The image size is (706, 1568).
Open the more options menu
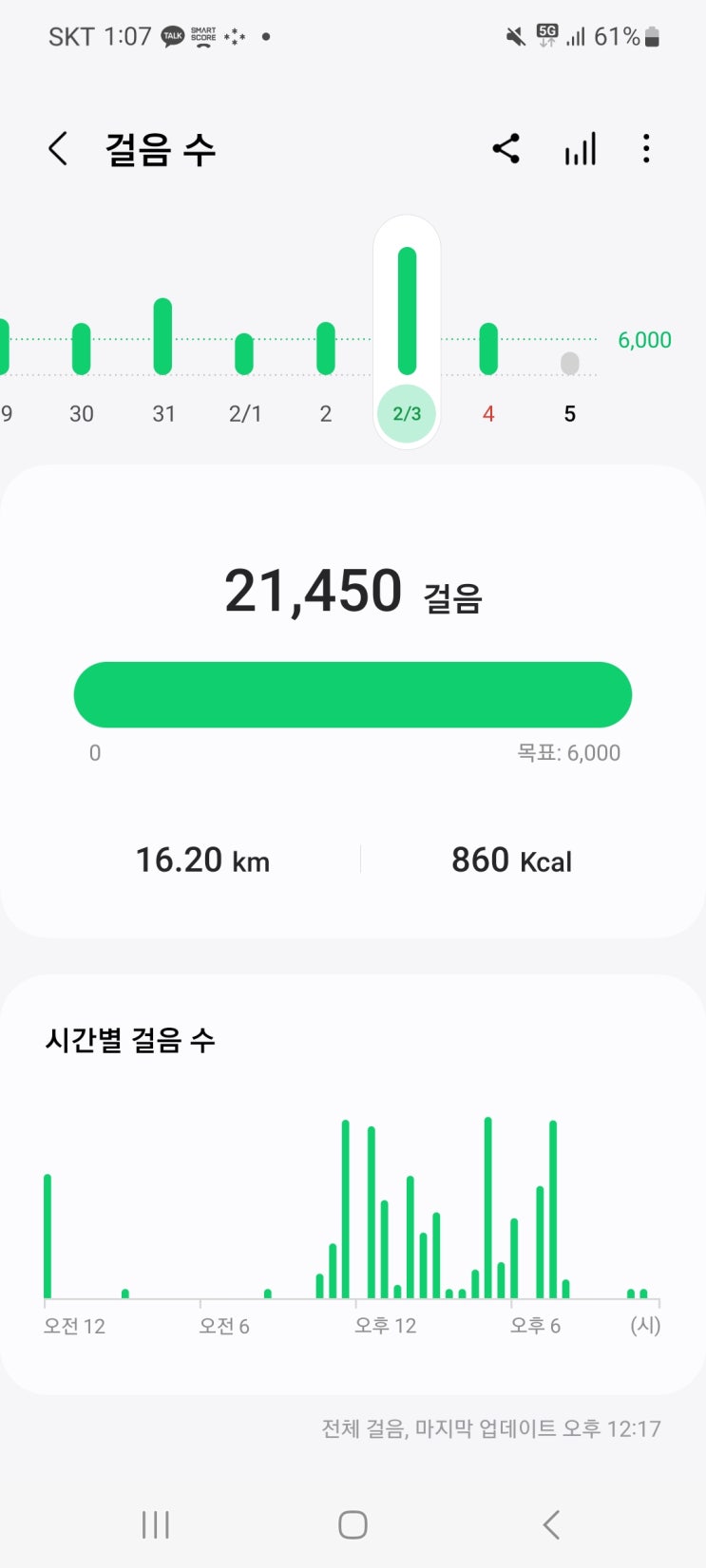point(646,149)
